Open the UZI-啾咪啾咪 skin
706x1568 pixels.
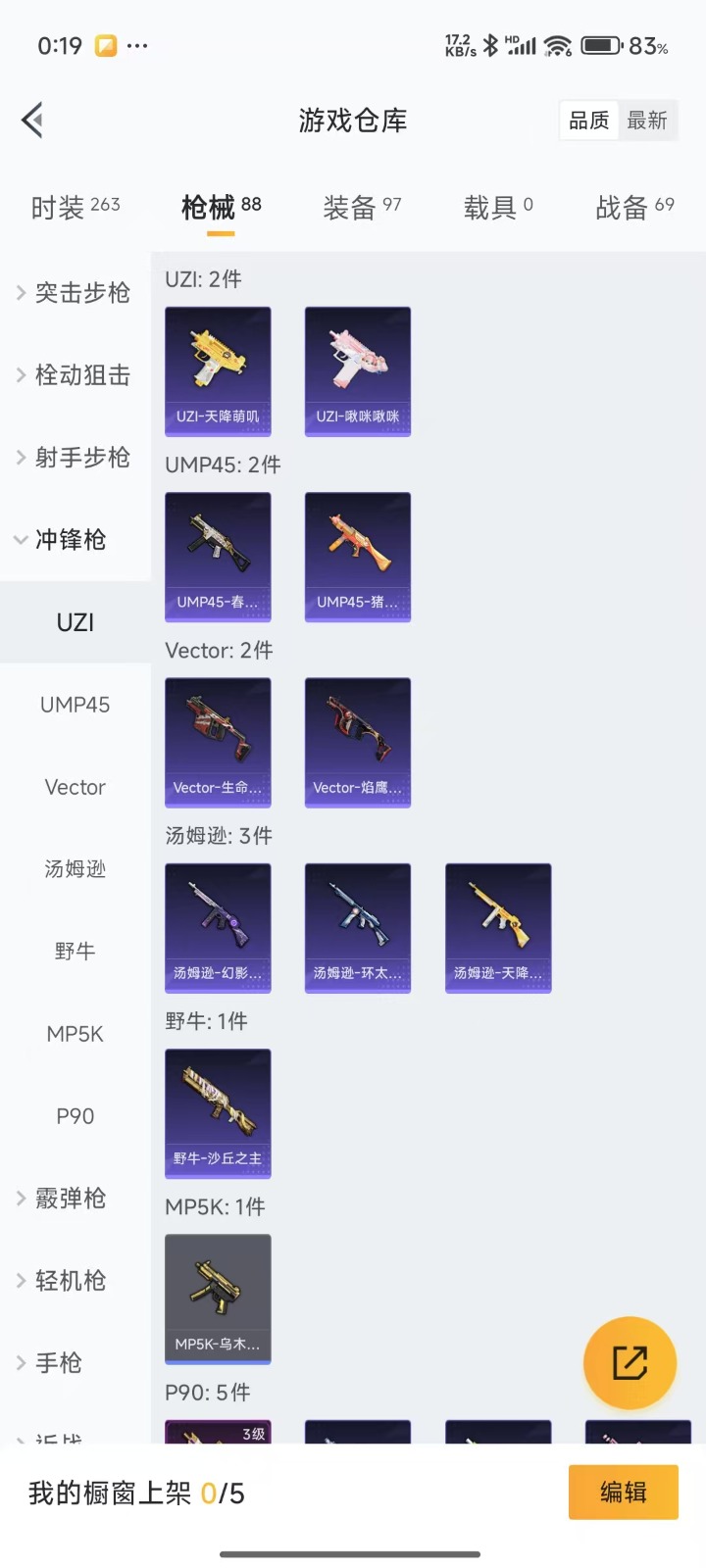[x=358, y=370]
